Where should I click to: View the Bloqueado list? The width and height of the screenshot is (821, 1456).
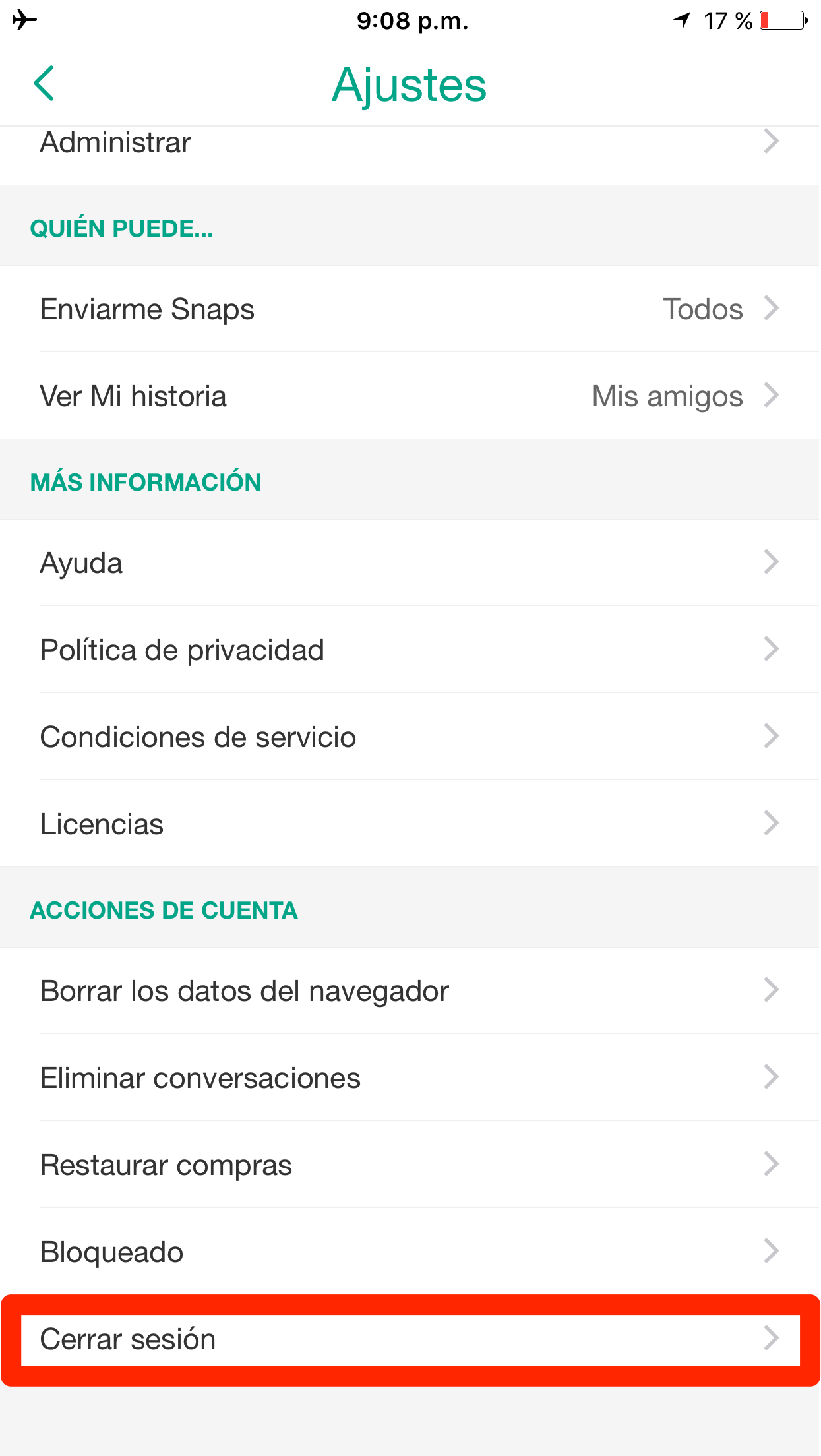[409, 1252]
